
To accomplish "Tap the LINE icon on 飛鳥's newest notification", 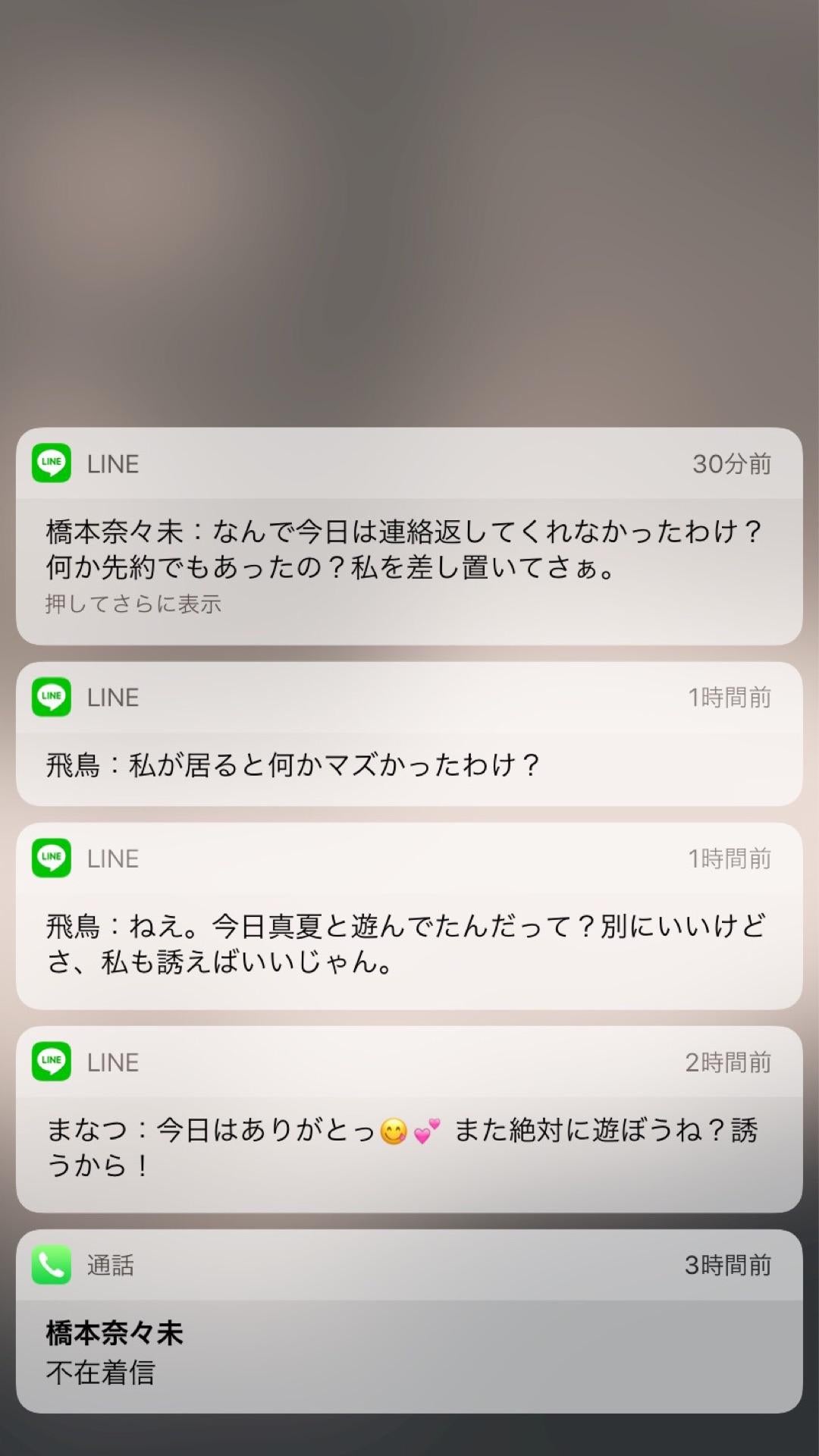I will point(51,697).
